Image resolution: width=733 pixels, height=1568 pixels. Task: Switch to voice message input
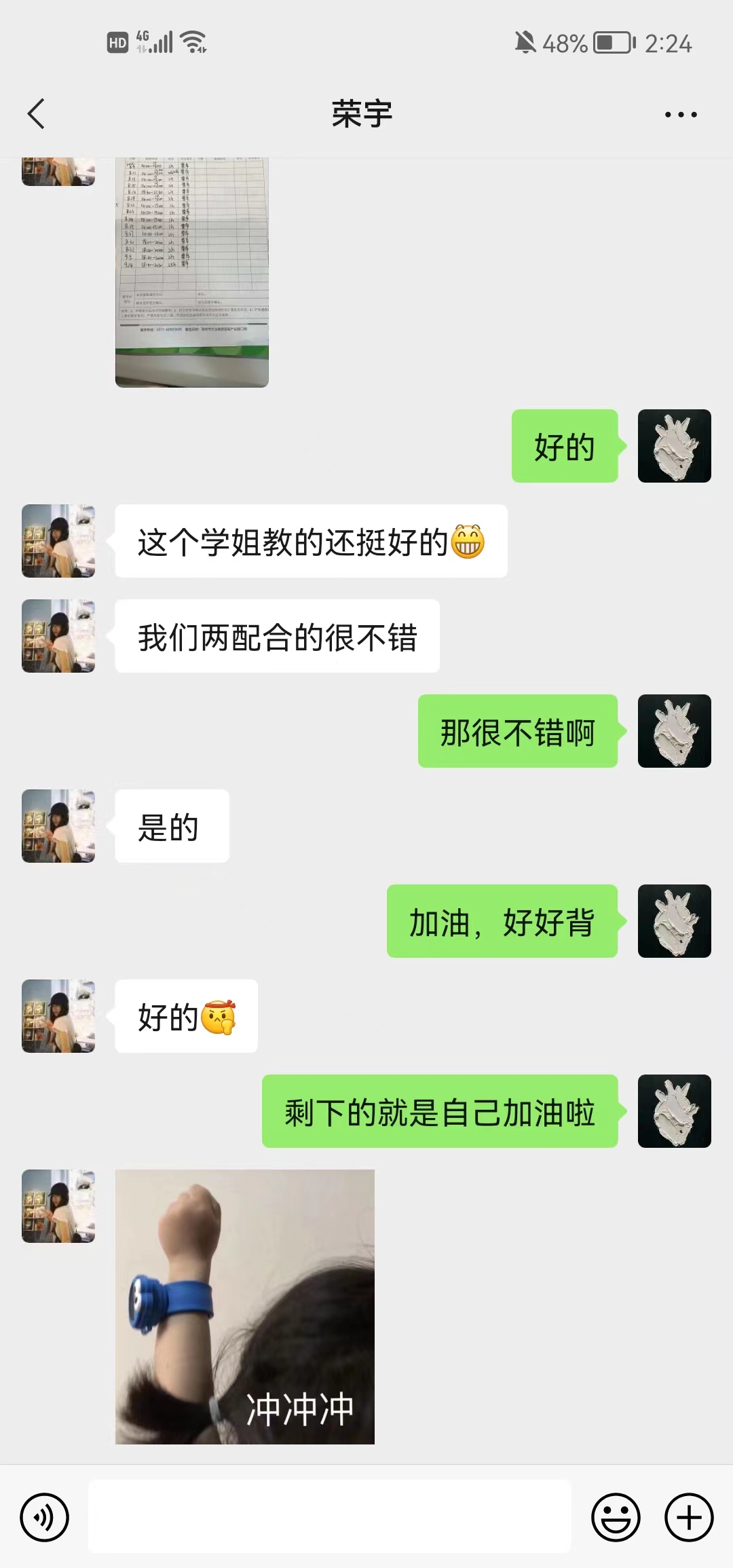tap(44, 1517)
